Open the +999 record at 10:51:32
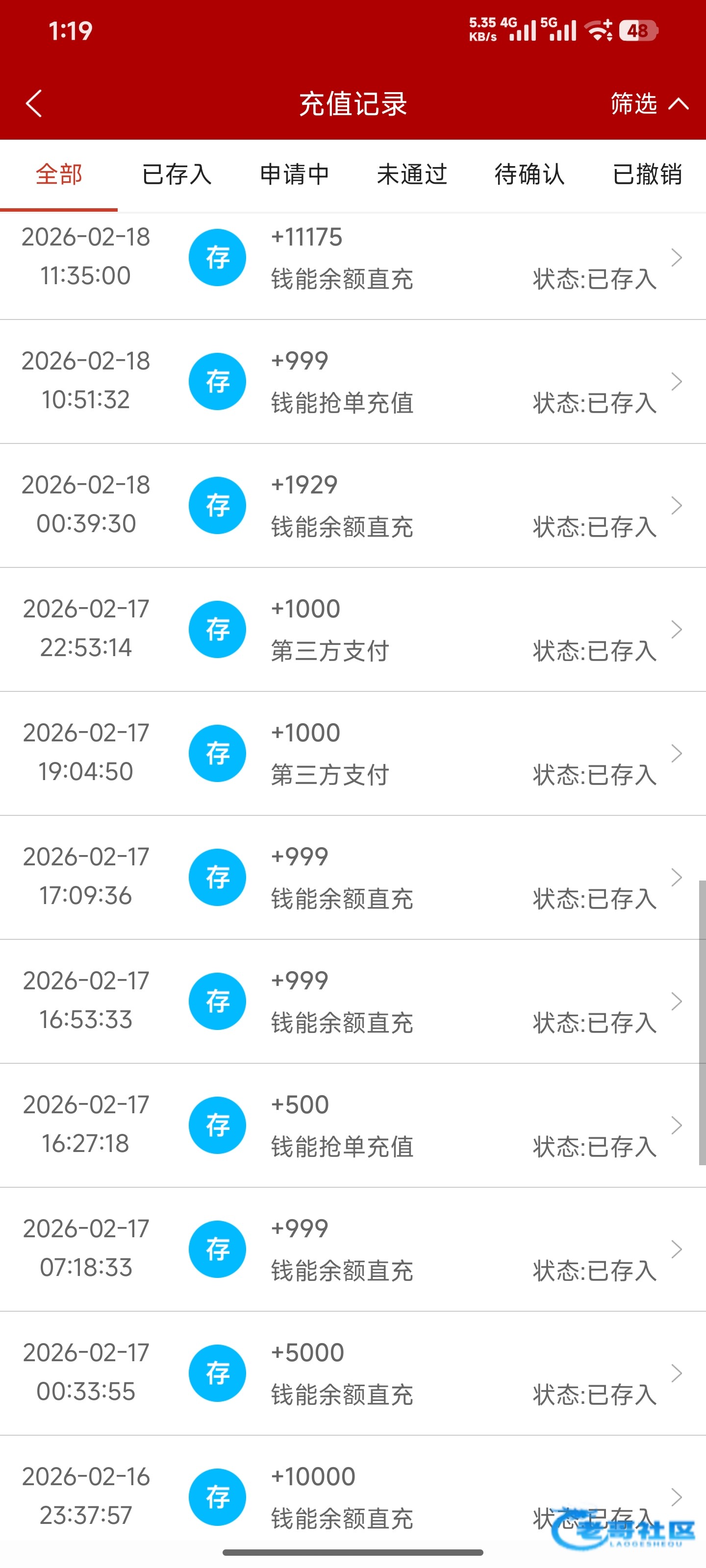 [x=353, y=382]
